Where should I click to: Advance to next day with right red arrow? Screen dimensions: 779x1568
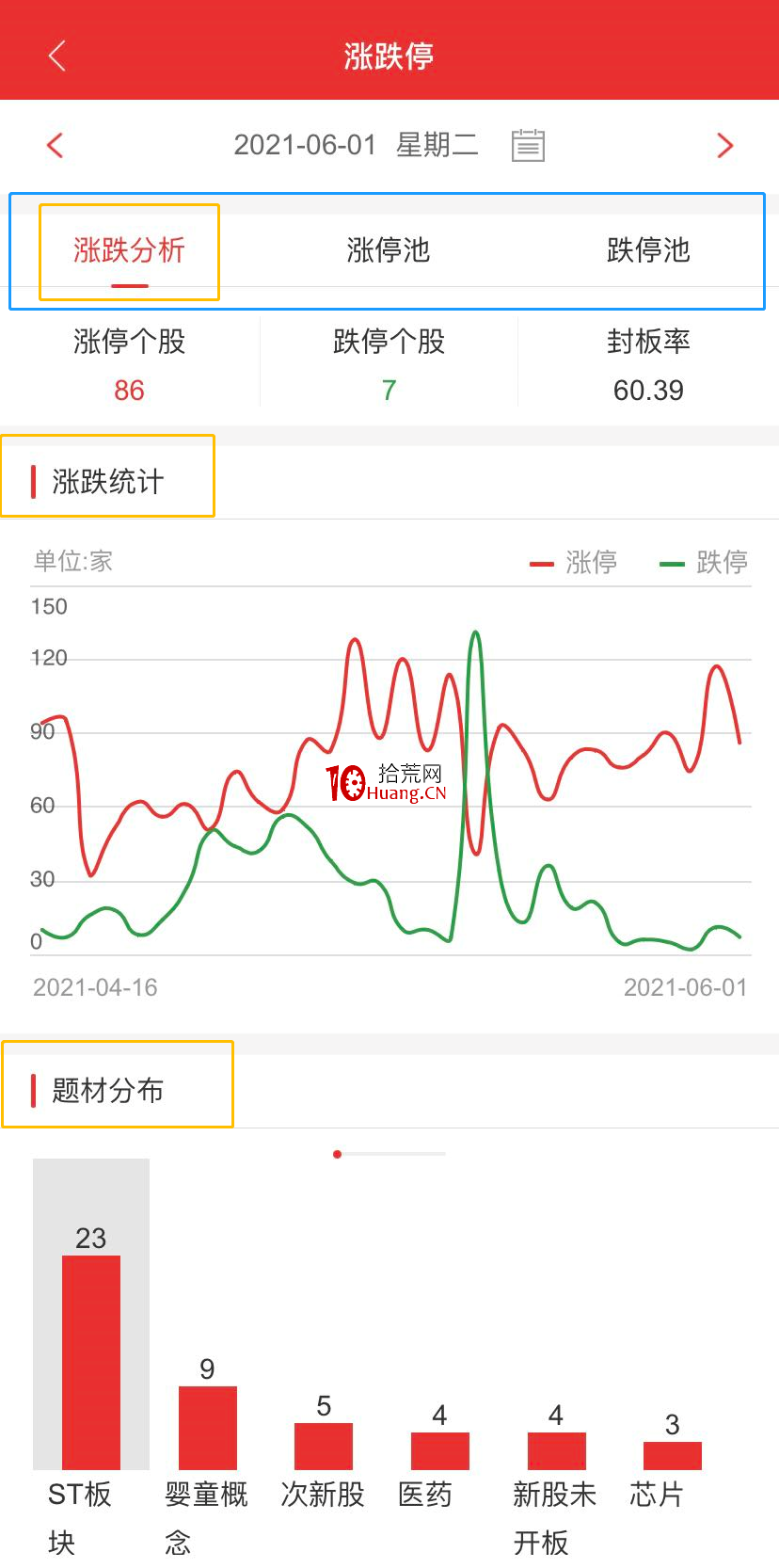click(724, 145)
